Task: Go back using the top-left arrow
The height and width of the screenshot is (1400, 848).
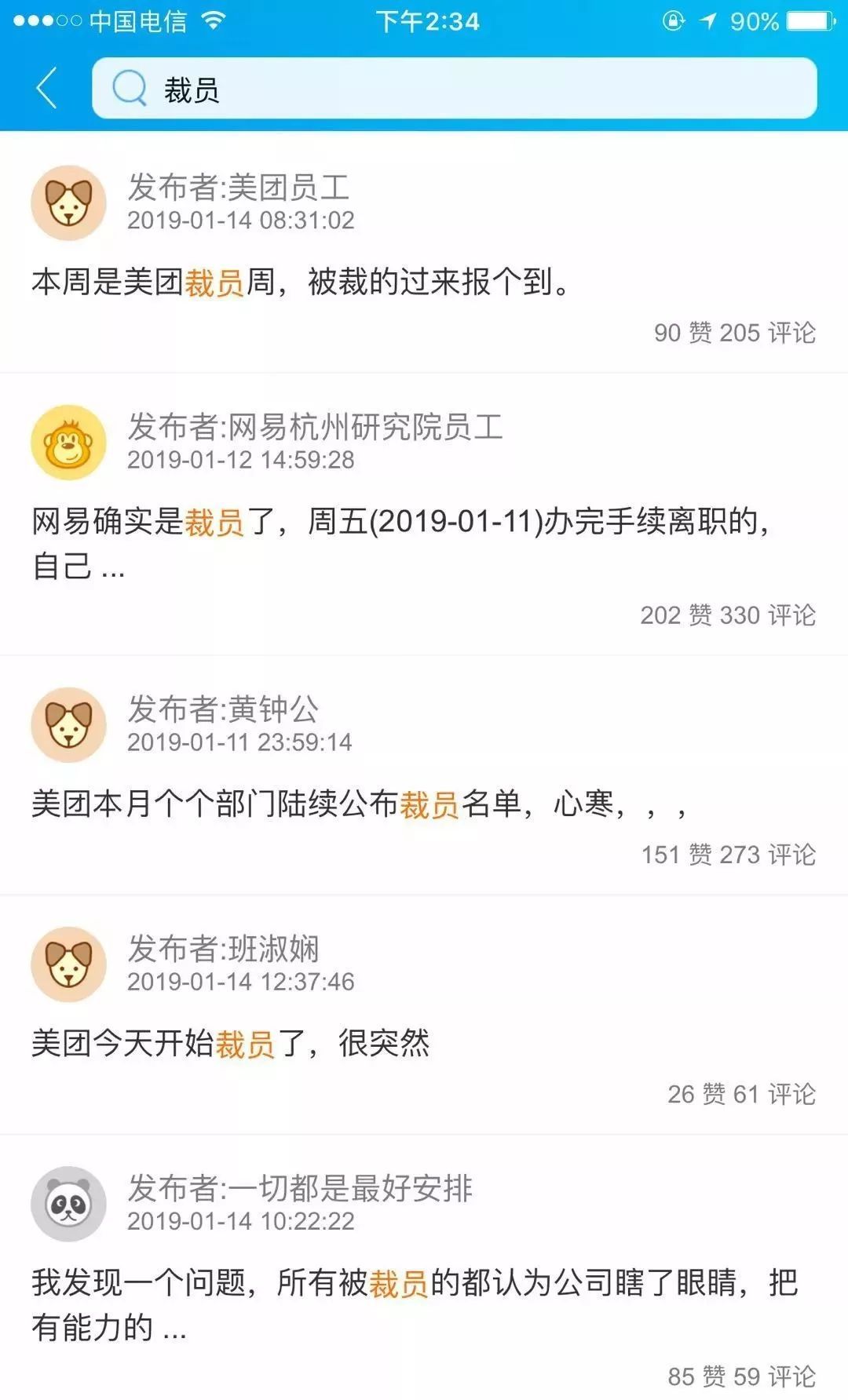Action: 47,87
